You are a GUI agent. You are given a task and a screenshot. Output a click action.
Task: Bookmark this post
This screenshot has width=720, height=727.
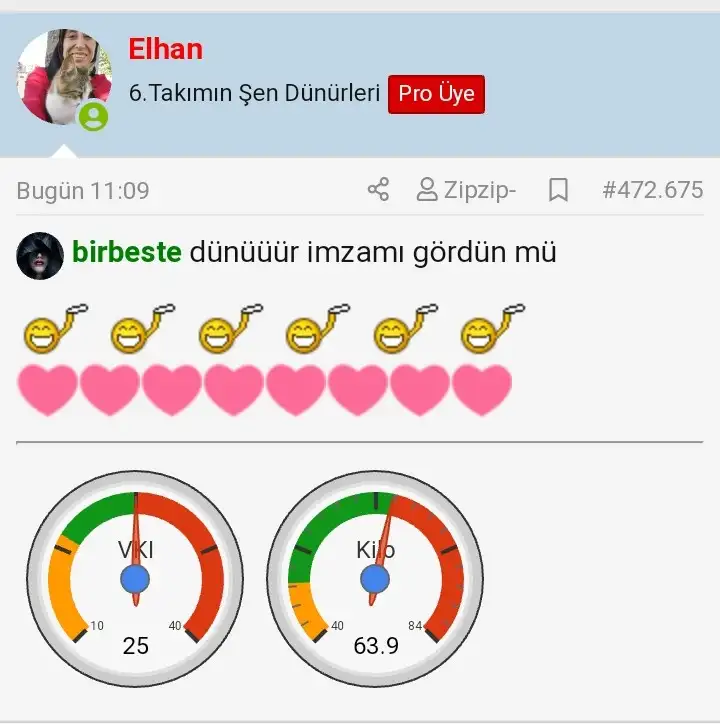pos(558,189)
